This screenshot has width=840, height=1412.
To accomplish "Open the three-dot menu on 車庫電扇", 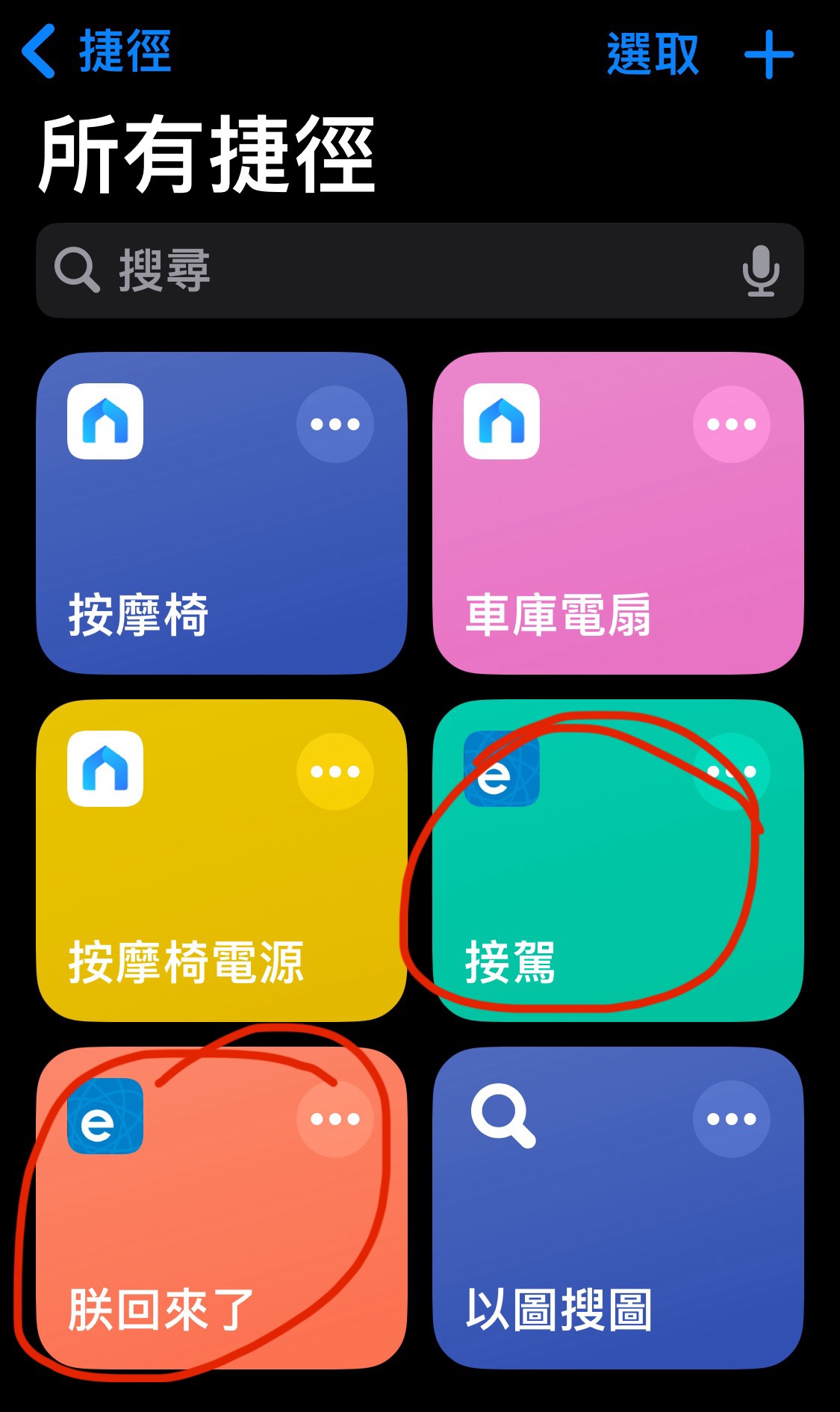I will point(732,424).
